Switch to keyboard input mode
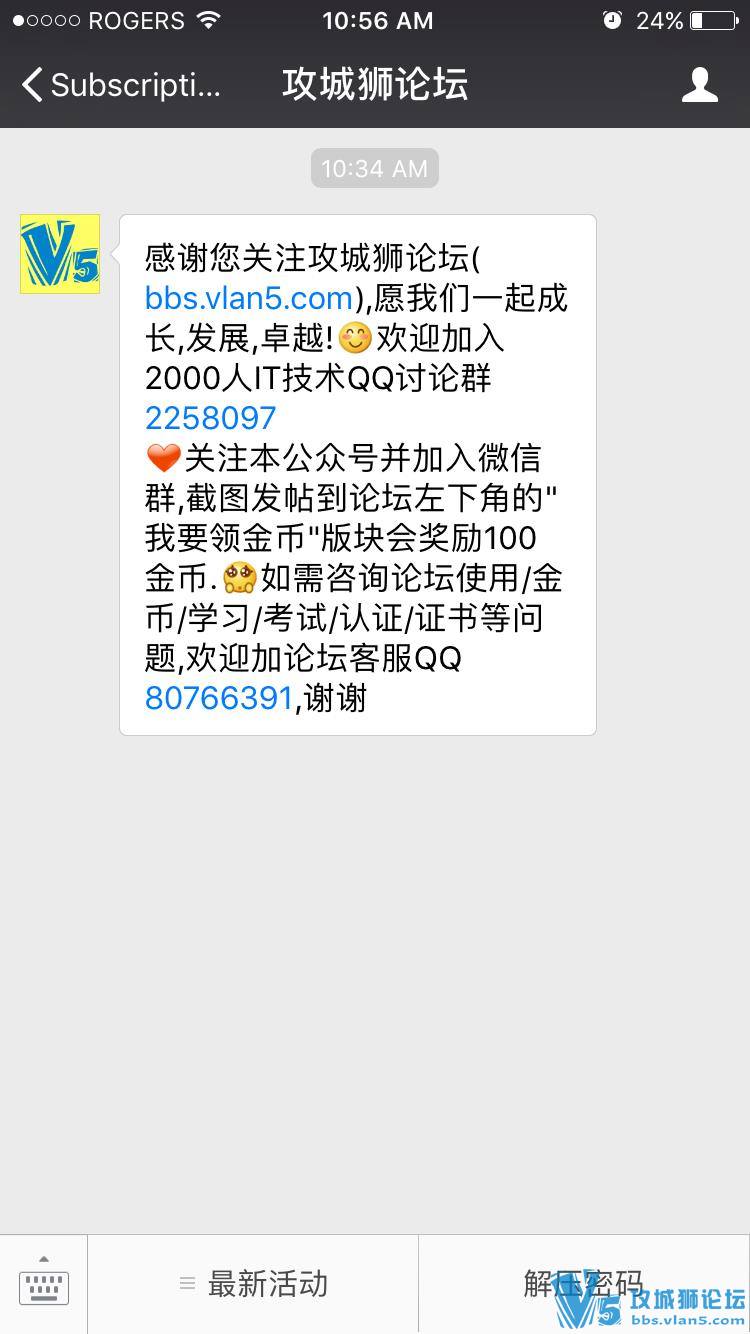750x1334 pixels. [44, 1283]
